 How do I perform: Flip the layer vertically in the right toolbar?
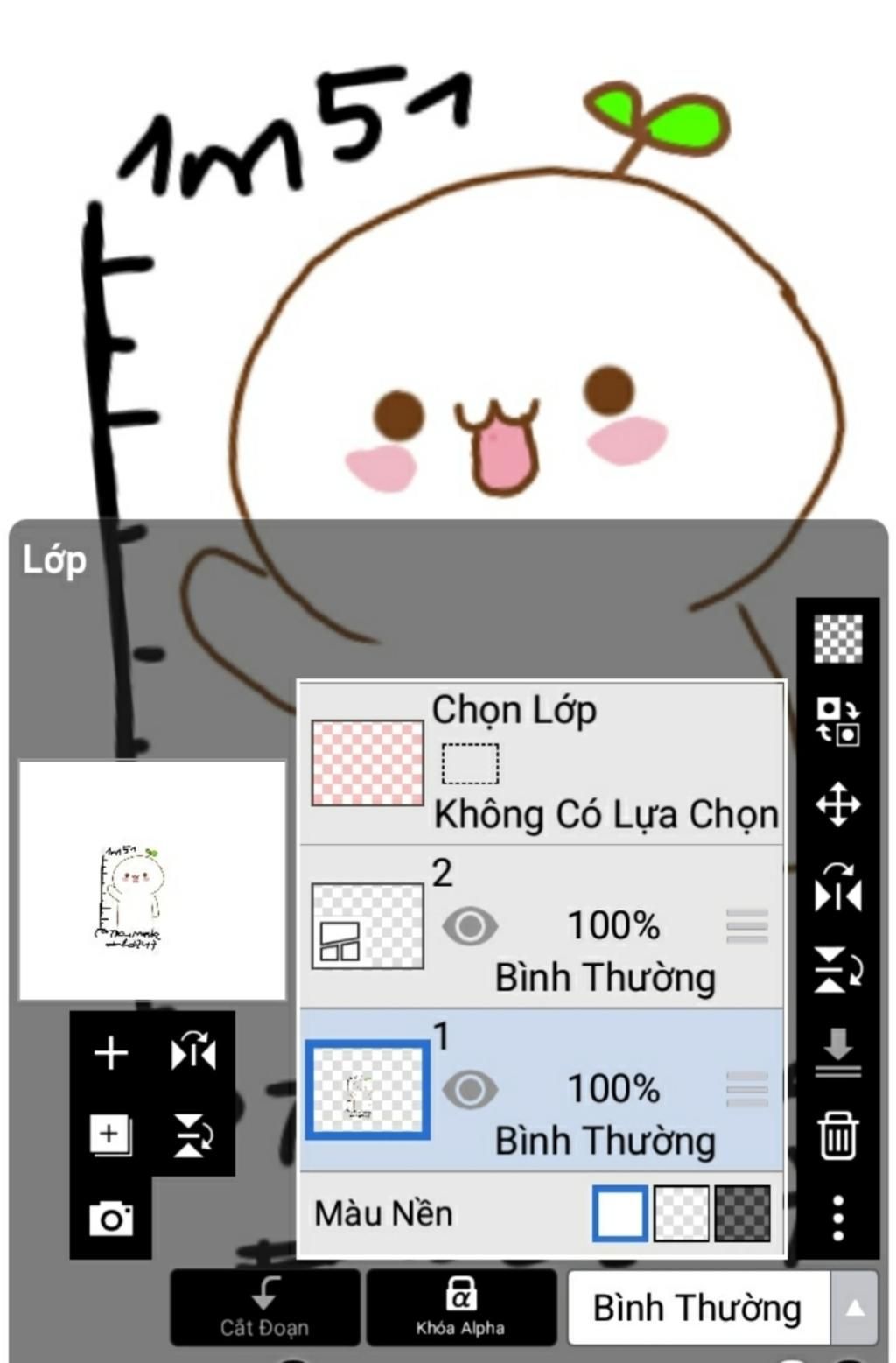click(x=837, y=969)
